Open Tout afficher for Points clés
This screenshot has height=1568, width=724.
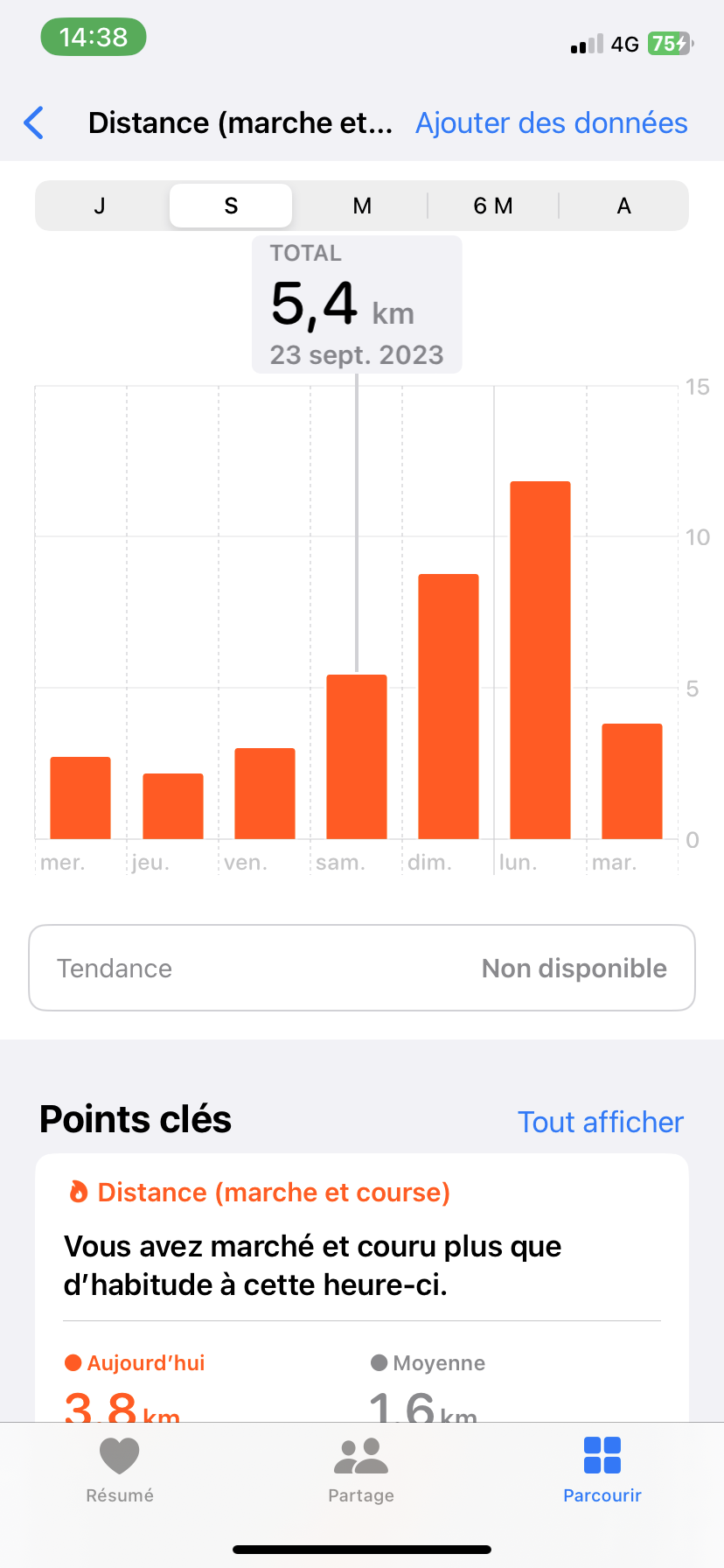click(601, 1122)
